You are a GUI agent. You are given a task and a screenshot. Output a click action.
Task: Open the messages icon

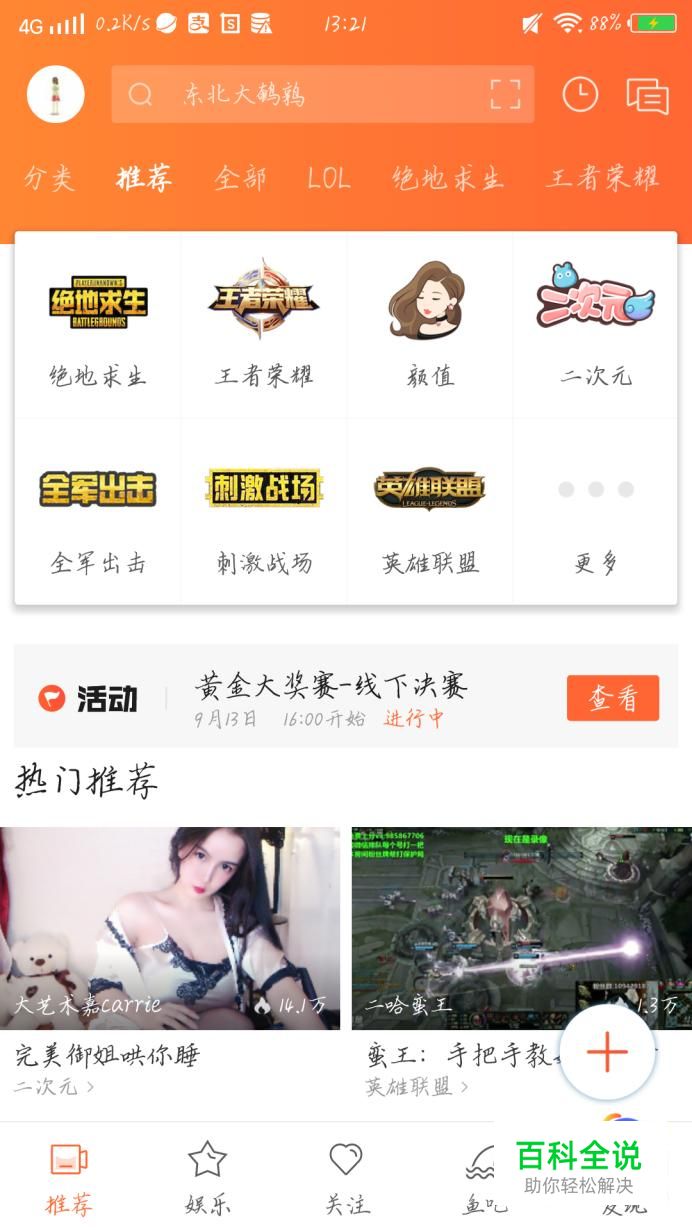point(647,96)
